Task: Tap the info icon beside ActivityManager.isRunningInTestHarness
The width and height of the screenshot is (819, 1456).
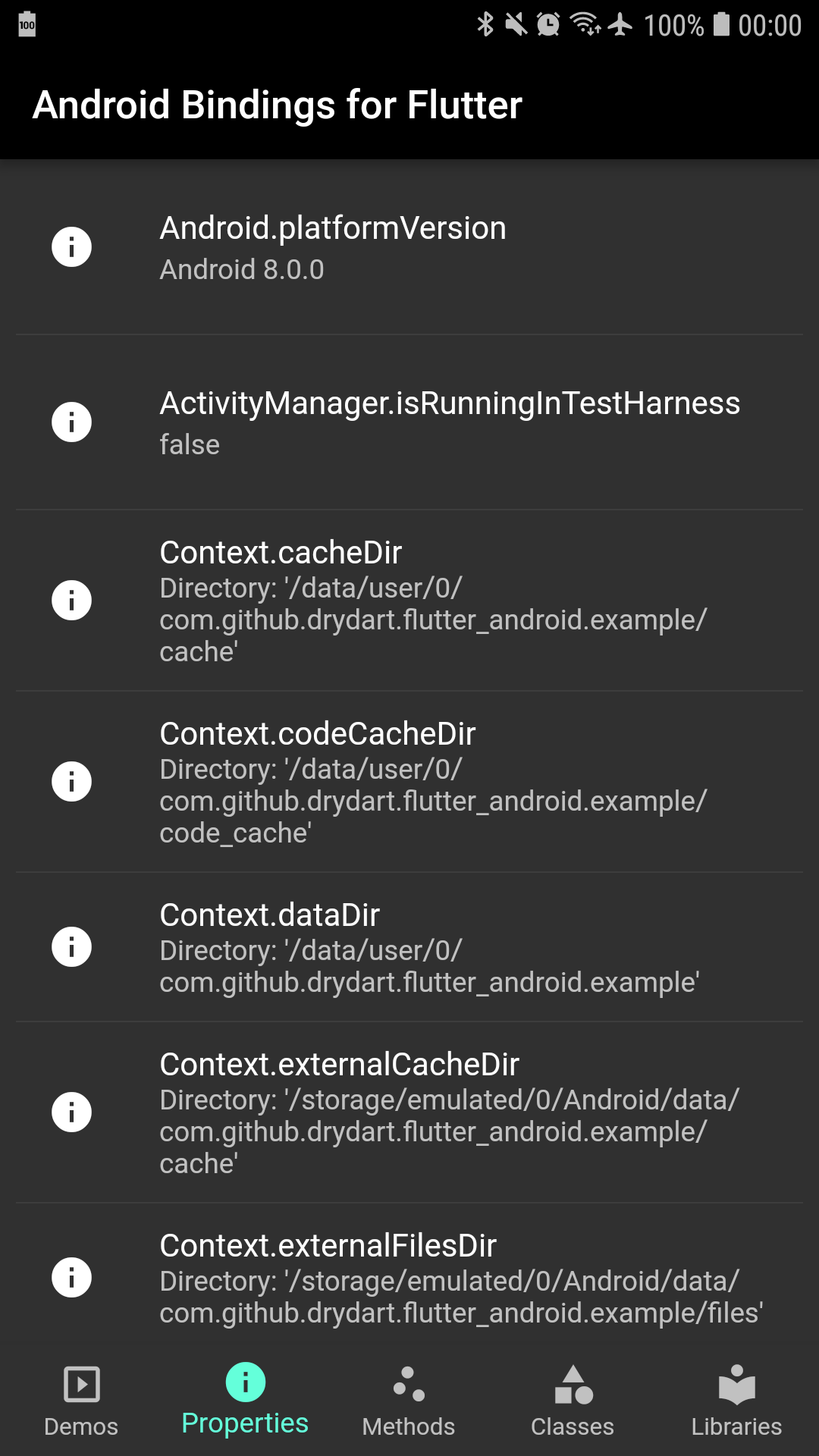Action: pos(71,422)
